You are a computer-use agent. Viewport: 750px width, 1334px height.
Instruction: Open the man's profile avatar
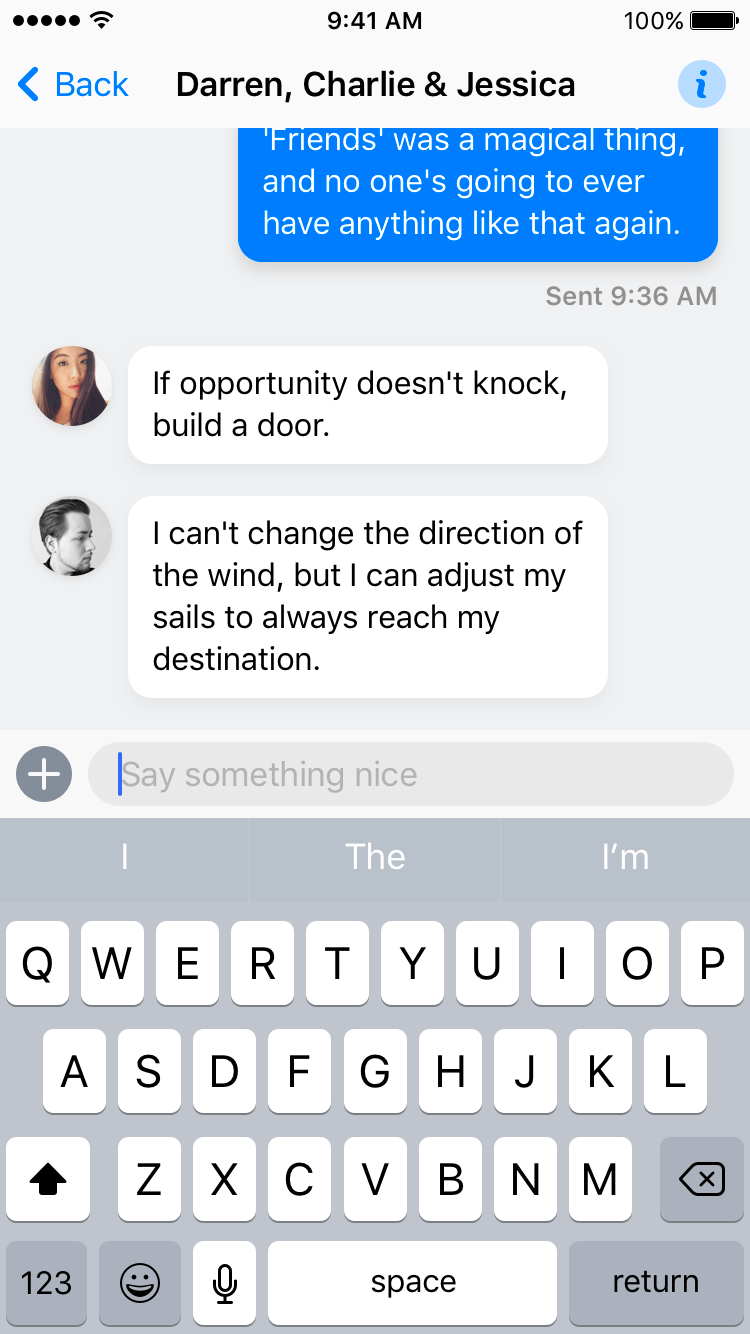coord(71,536)
